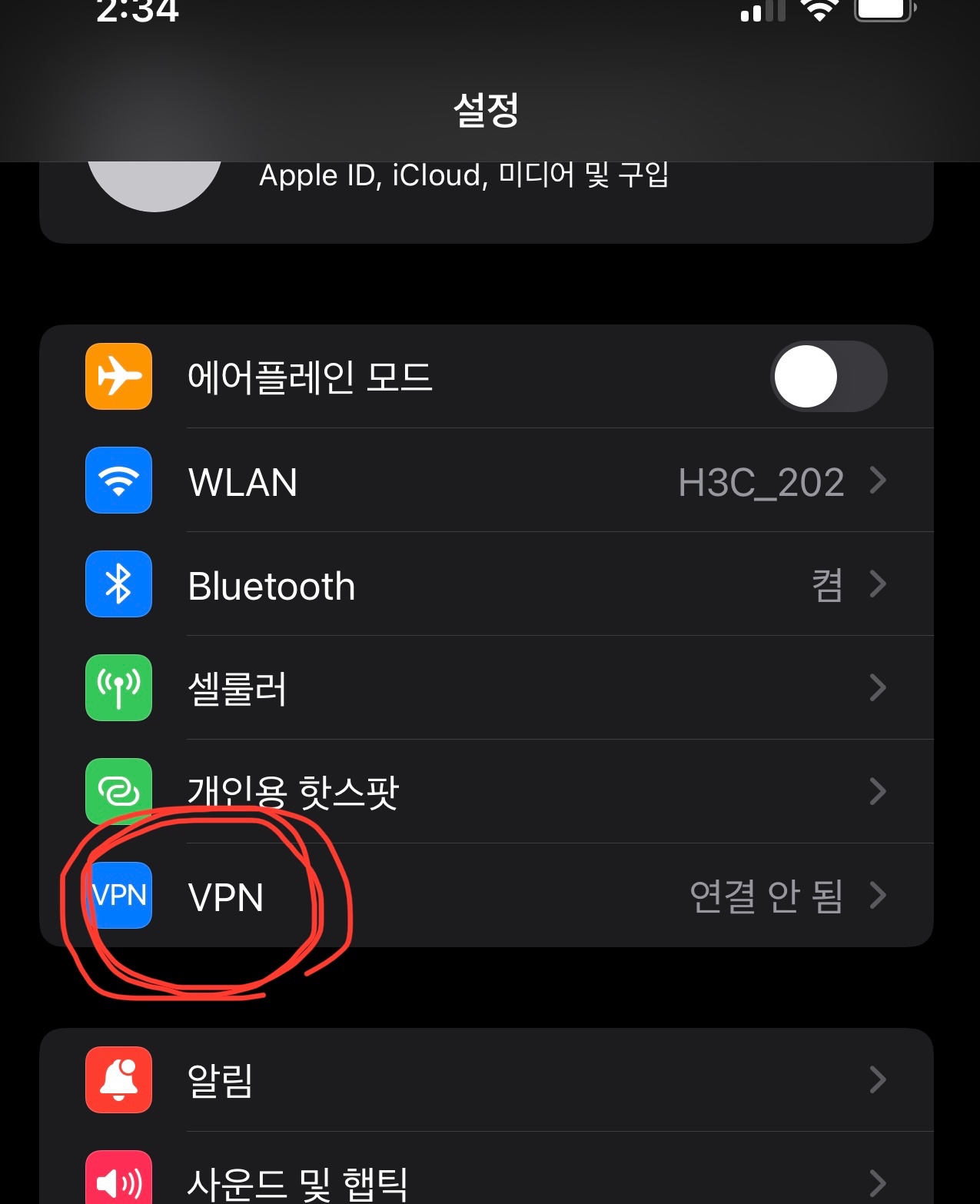Open WLAN settings showing H3C_202
The height and width of the screenshot is (1204, 980).
[486, 481]
